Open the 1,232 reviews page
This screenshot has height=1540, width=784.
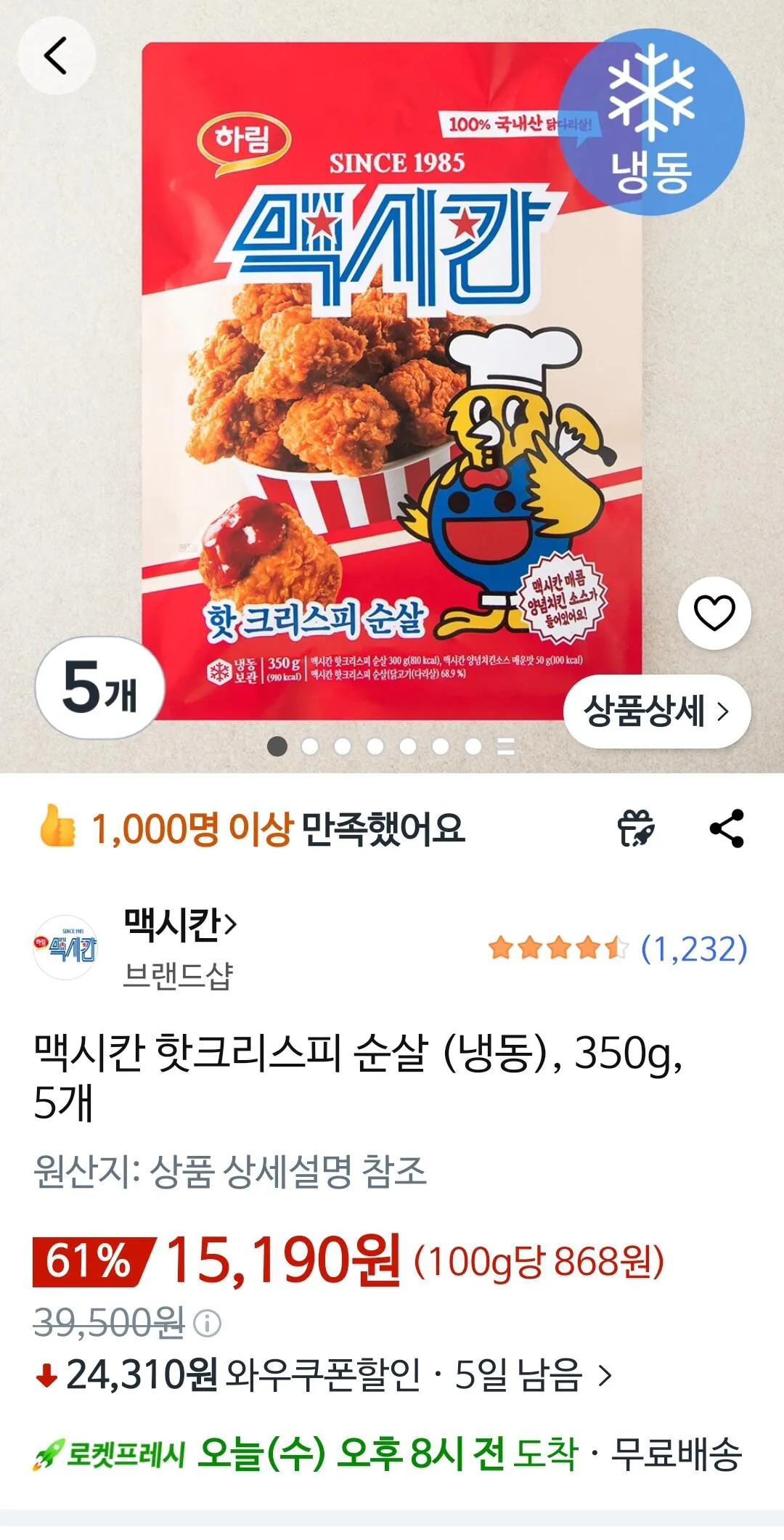click(x=692, y=948)
